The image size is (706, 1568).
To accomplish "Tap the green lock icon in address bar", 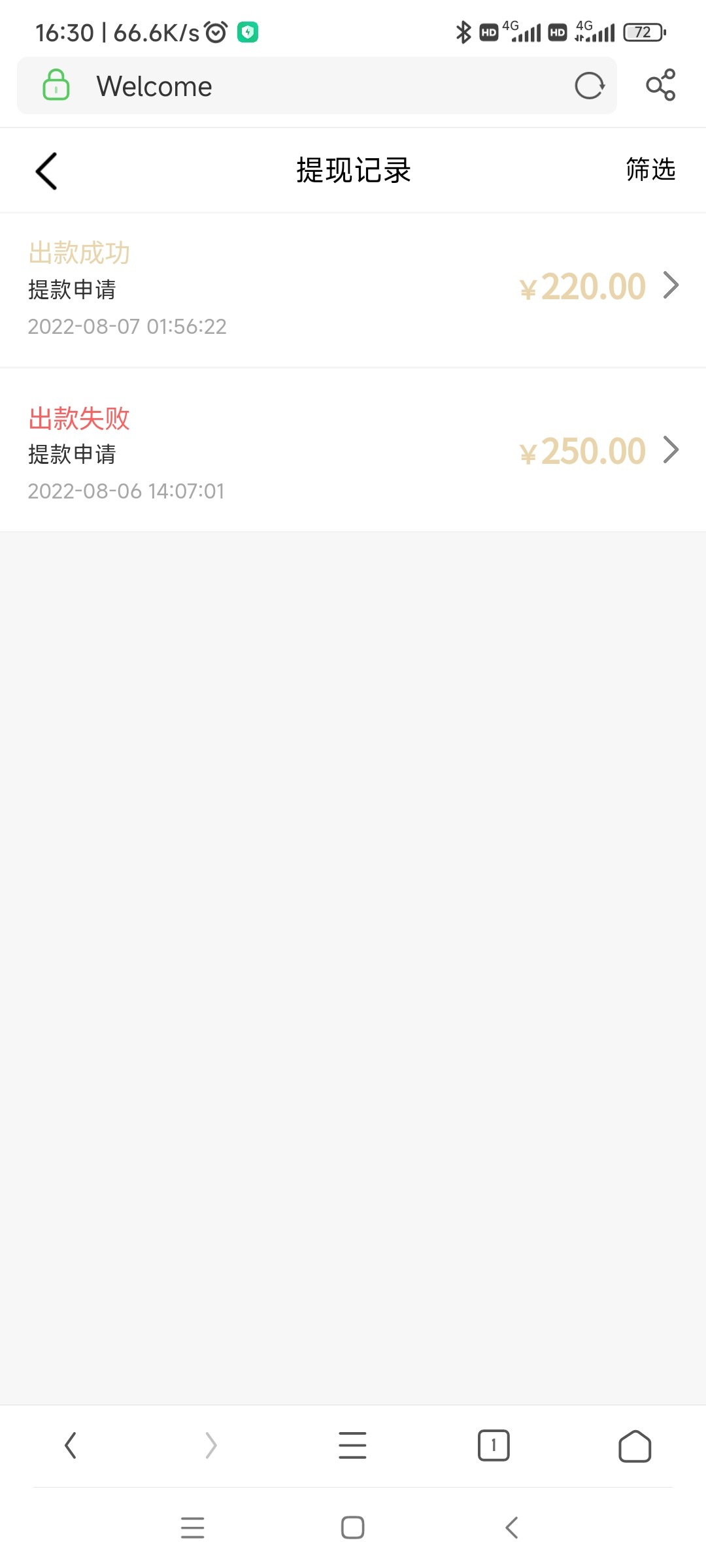I will pyautogui.click(x=55, y=86).
